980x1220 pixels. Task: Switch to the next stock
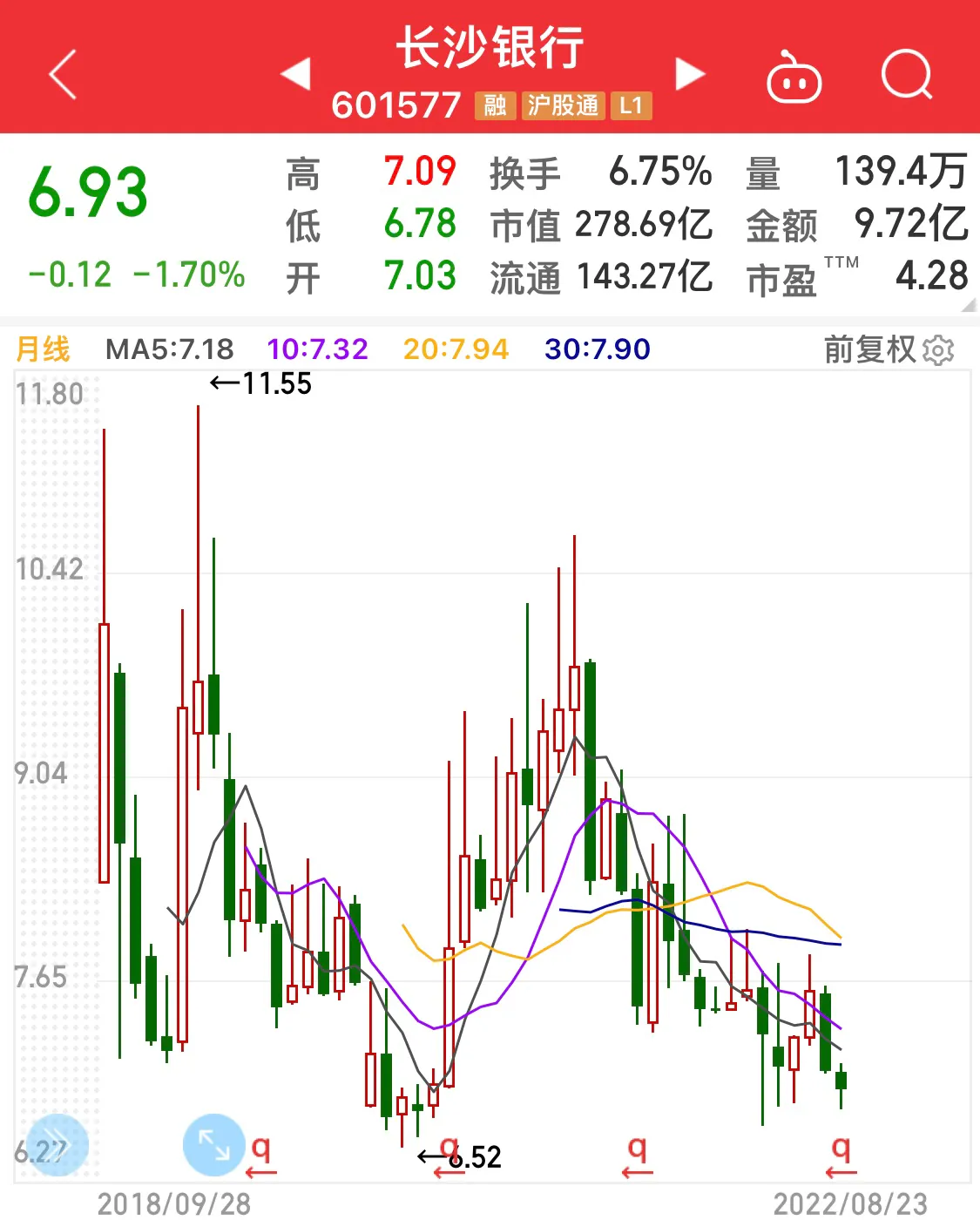point(690,74)
